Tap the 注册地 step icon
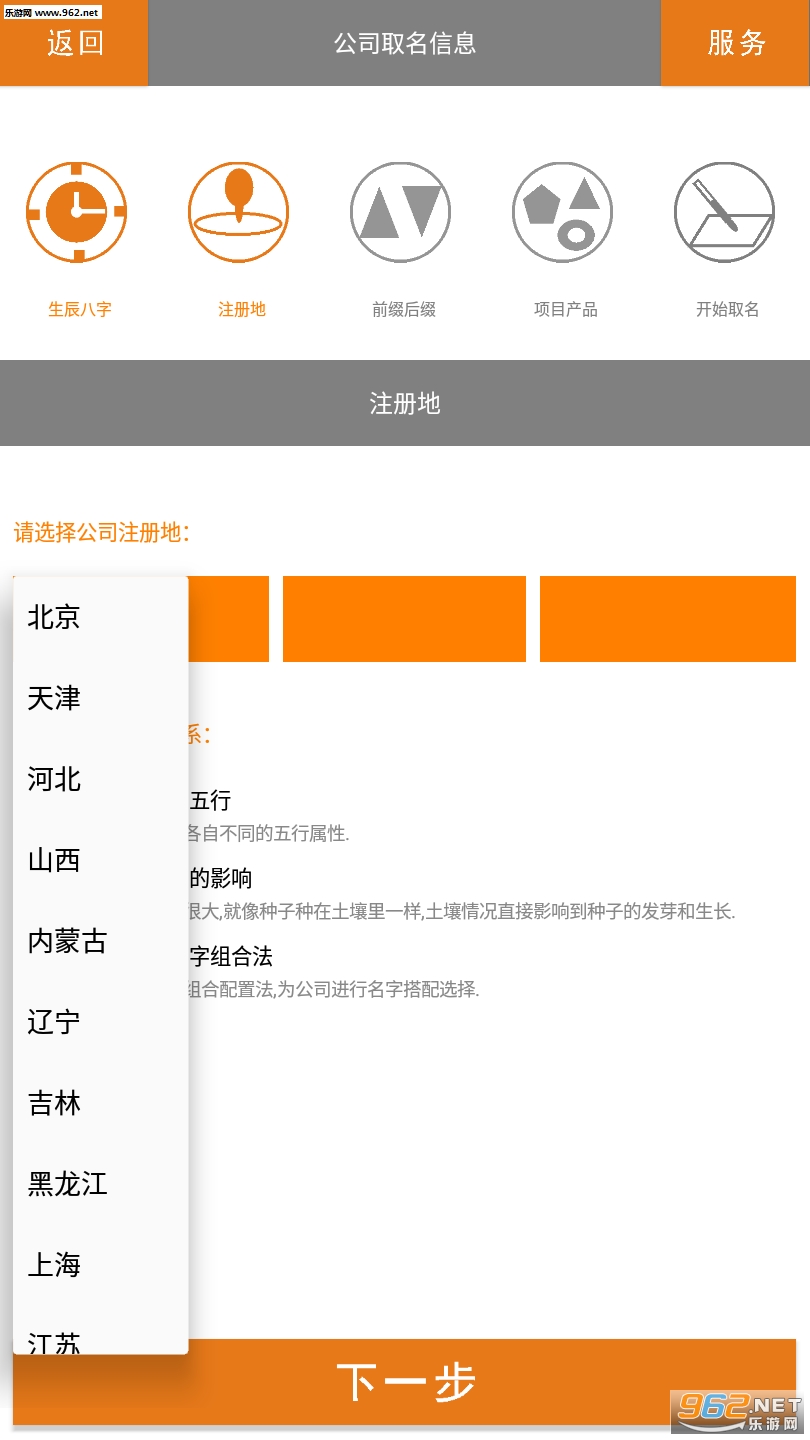 click(241, 212)
